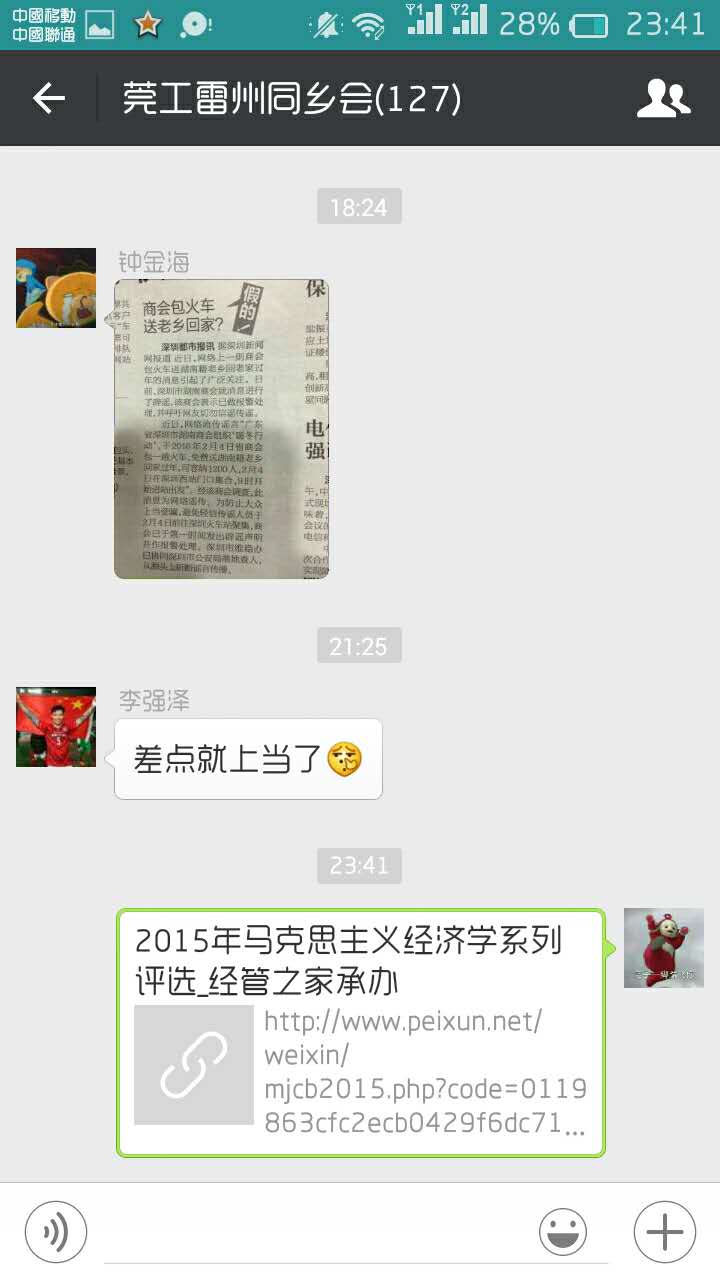The width and height of the screenshot is (720, 1280).
Task: Open group members info icon
Action: [663, 98]
